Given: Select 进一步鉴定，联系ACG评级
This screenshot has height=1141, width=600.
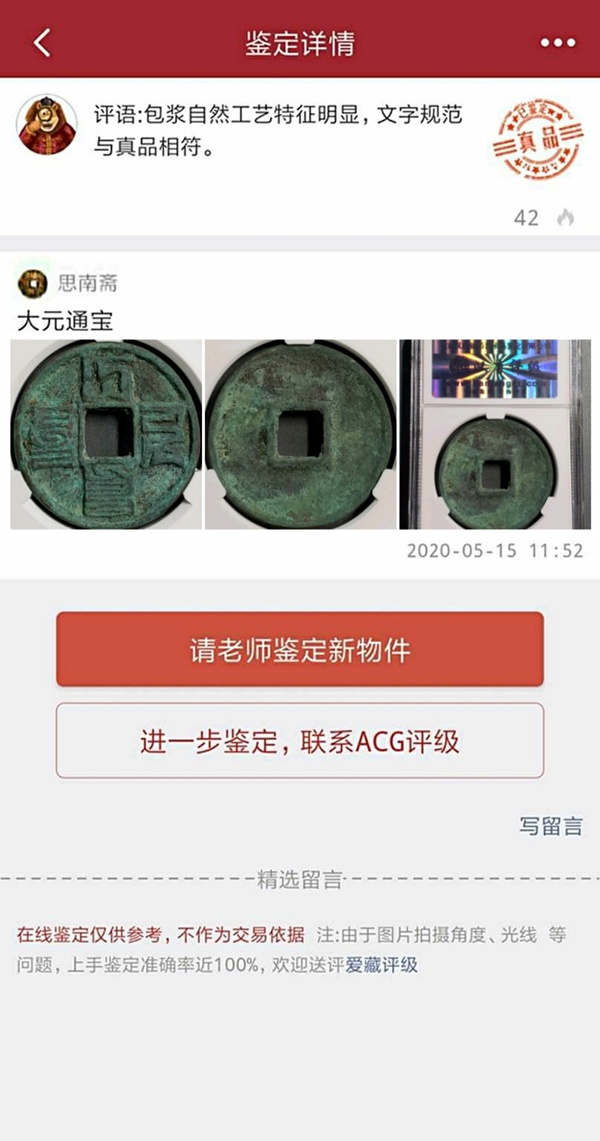Looking at the screenshot, I should click(300, 741).
